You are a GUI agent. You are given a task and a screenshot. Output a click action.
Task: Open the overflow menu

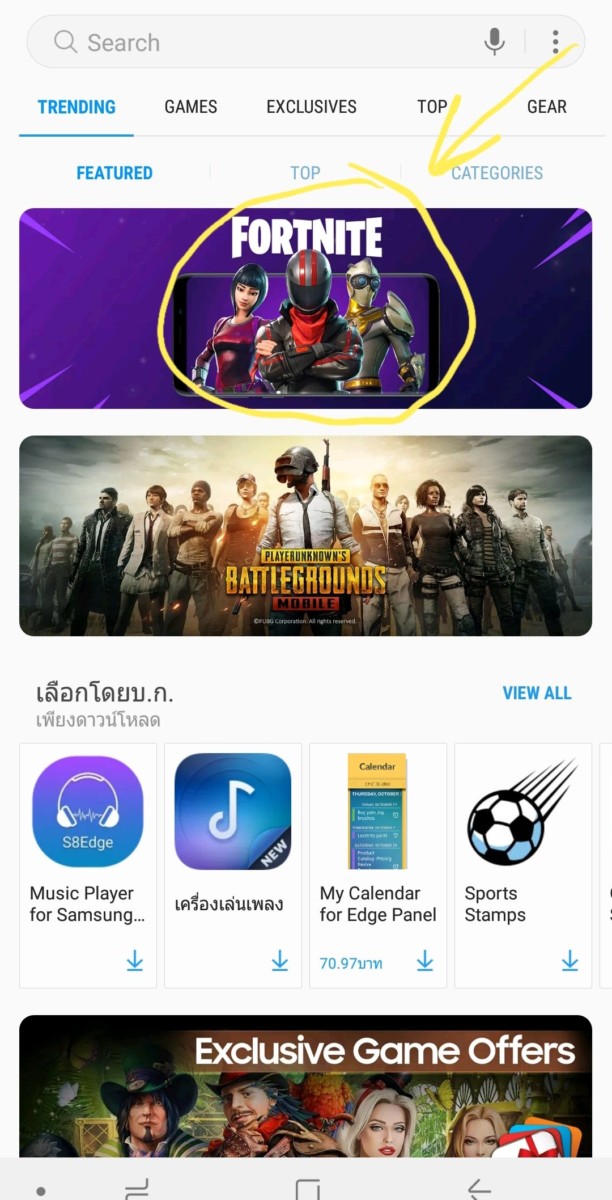[x=556, y=42]
